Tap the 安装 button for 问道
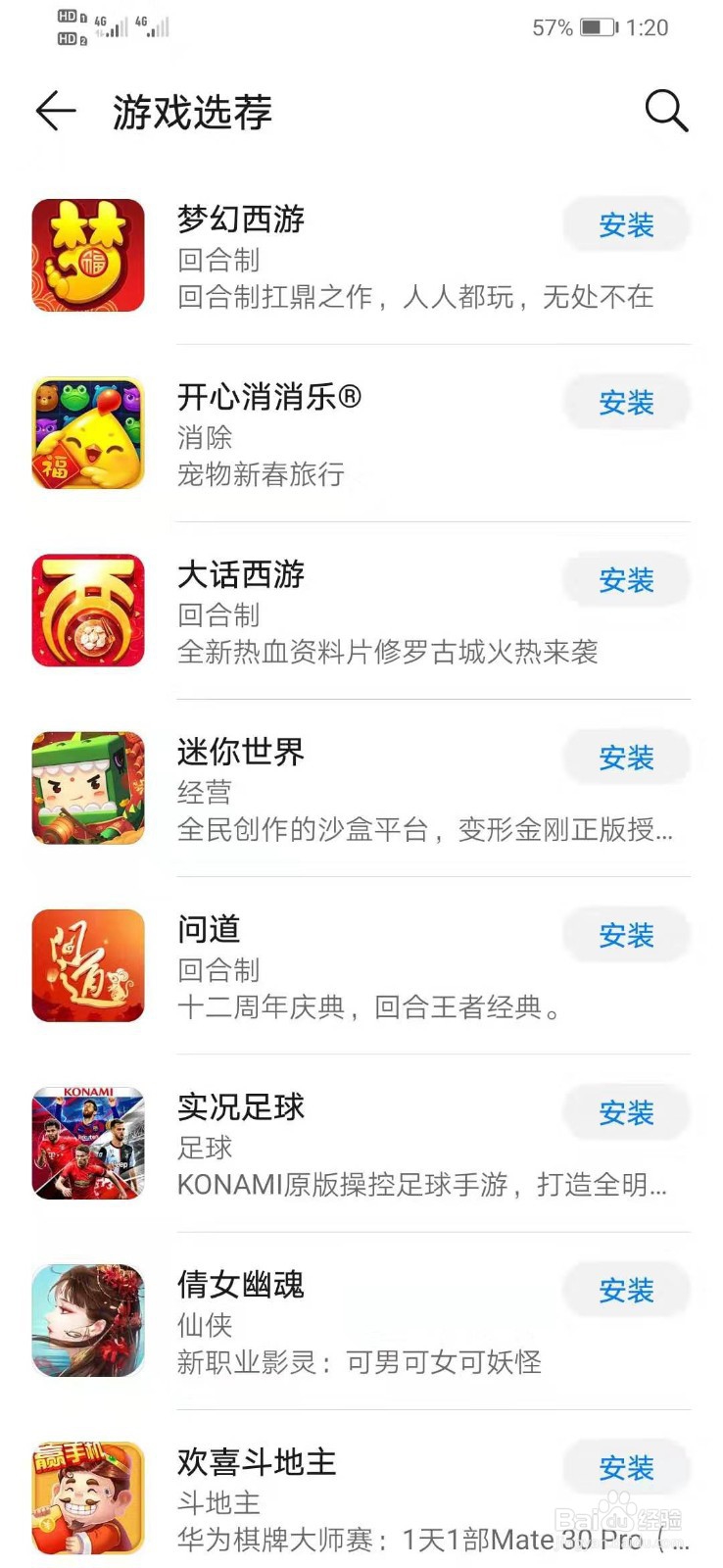Image resolution: width=723 pixels, height=1568 pixels. coord(626,935)
